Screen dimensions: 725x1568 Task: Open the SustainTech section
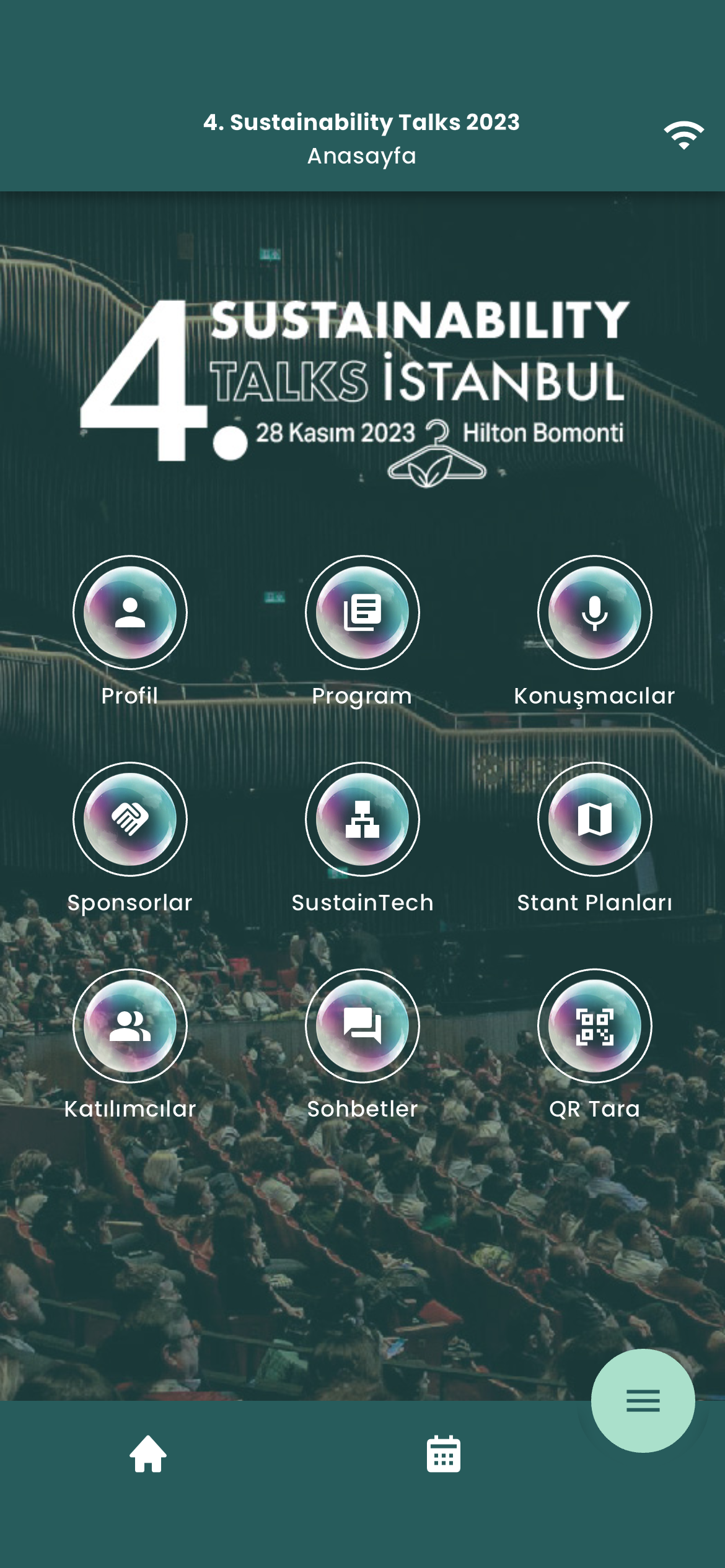tap(362, 819)
